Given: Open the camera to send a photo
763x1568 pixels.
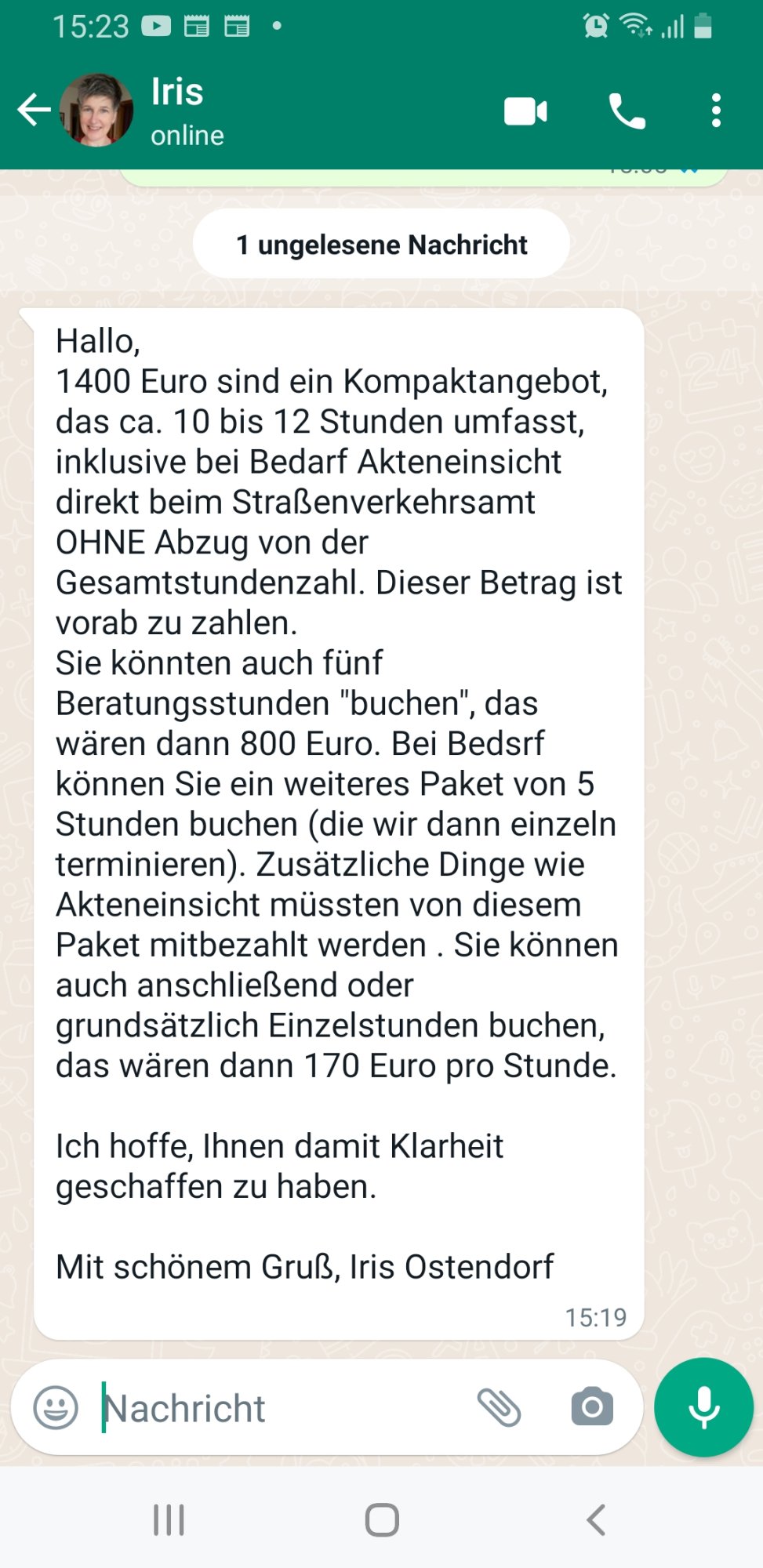Looking at the screenshot, I should (592, 1407).
